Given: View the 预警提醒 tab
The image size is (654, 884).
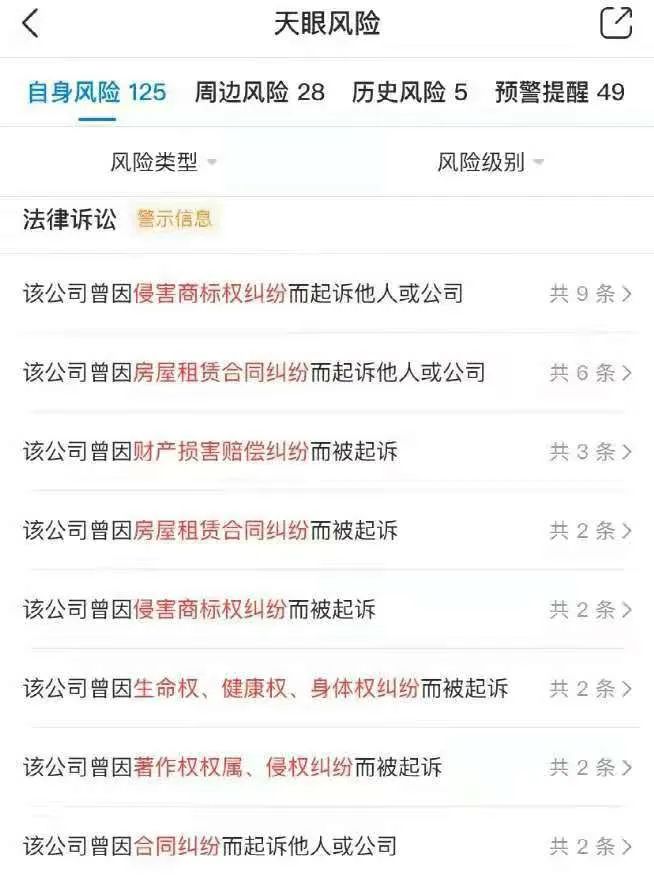Looking at the screenshot, I should point(559,93).
